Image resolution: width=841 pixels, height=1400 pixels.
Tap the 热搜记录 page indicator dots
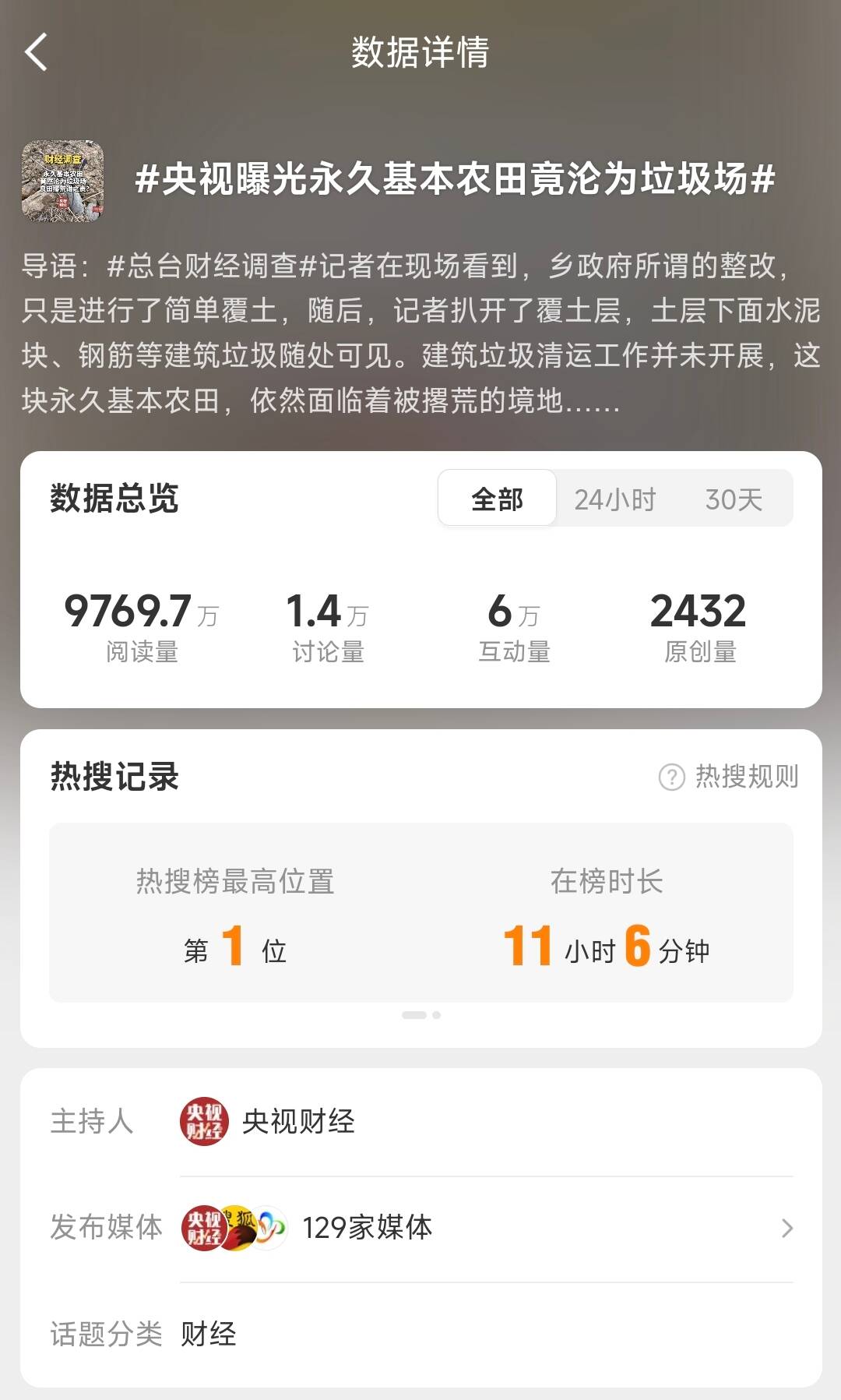click(x=421, y=1015)
